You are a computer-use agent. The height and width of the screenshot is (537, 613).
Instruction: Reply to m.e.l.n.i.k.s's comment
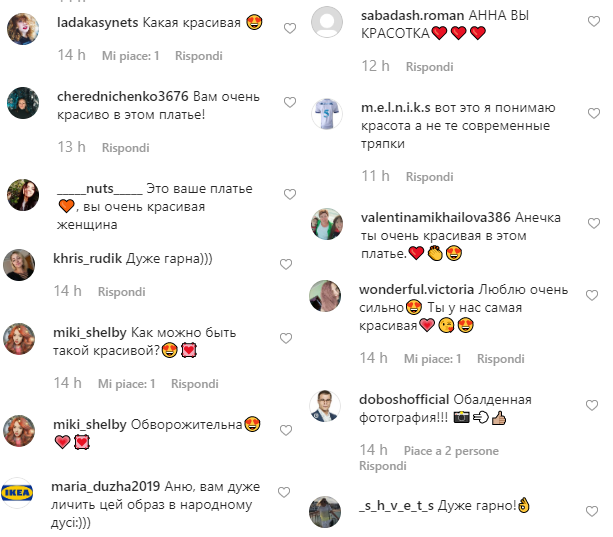[429, 175]
